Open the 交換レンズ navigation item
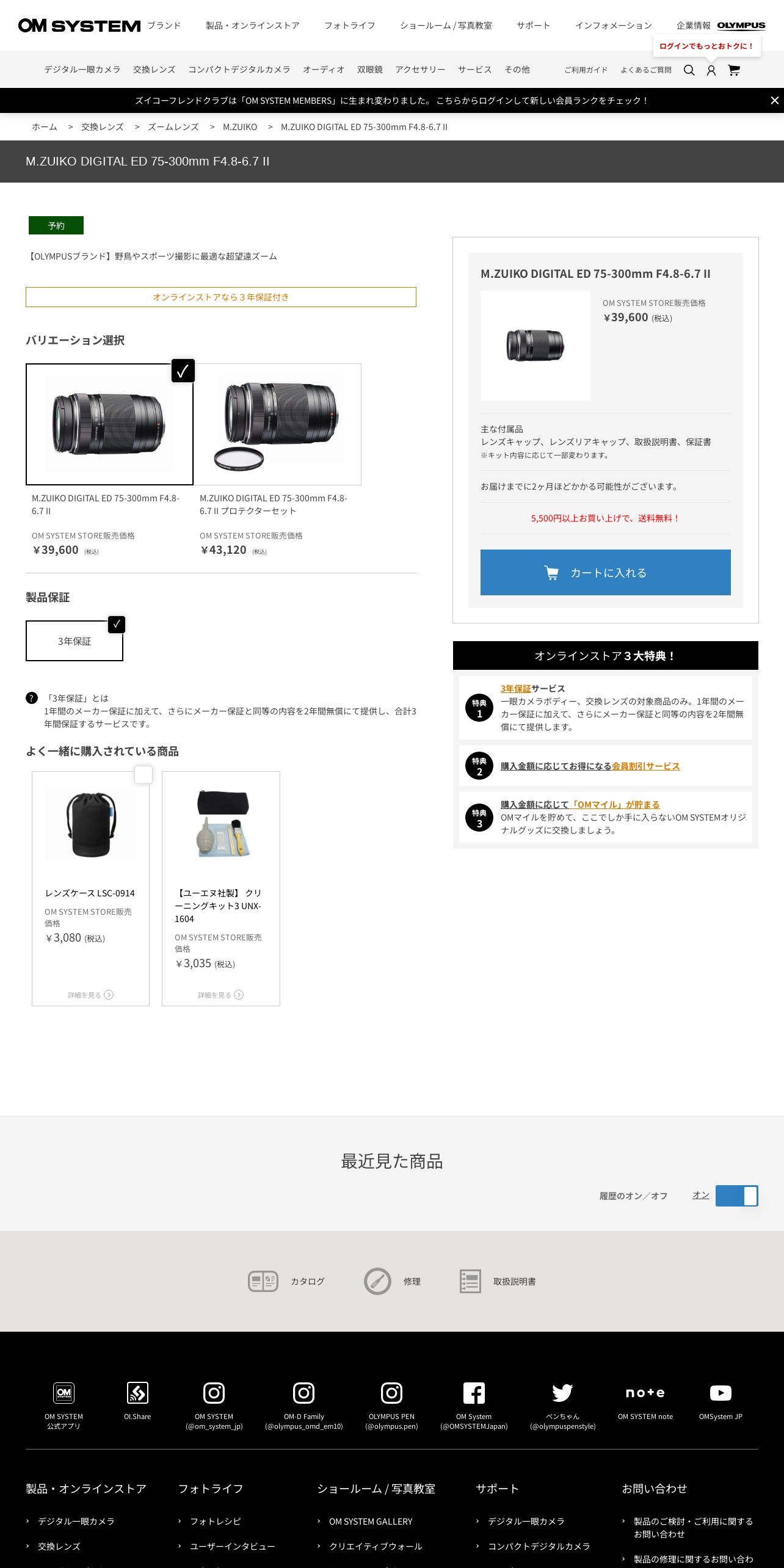The height and width of the screenshot is (1568, 784). coord(154,70)
